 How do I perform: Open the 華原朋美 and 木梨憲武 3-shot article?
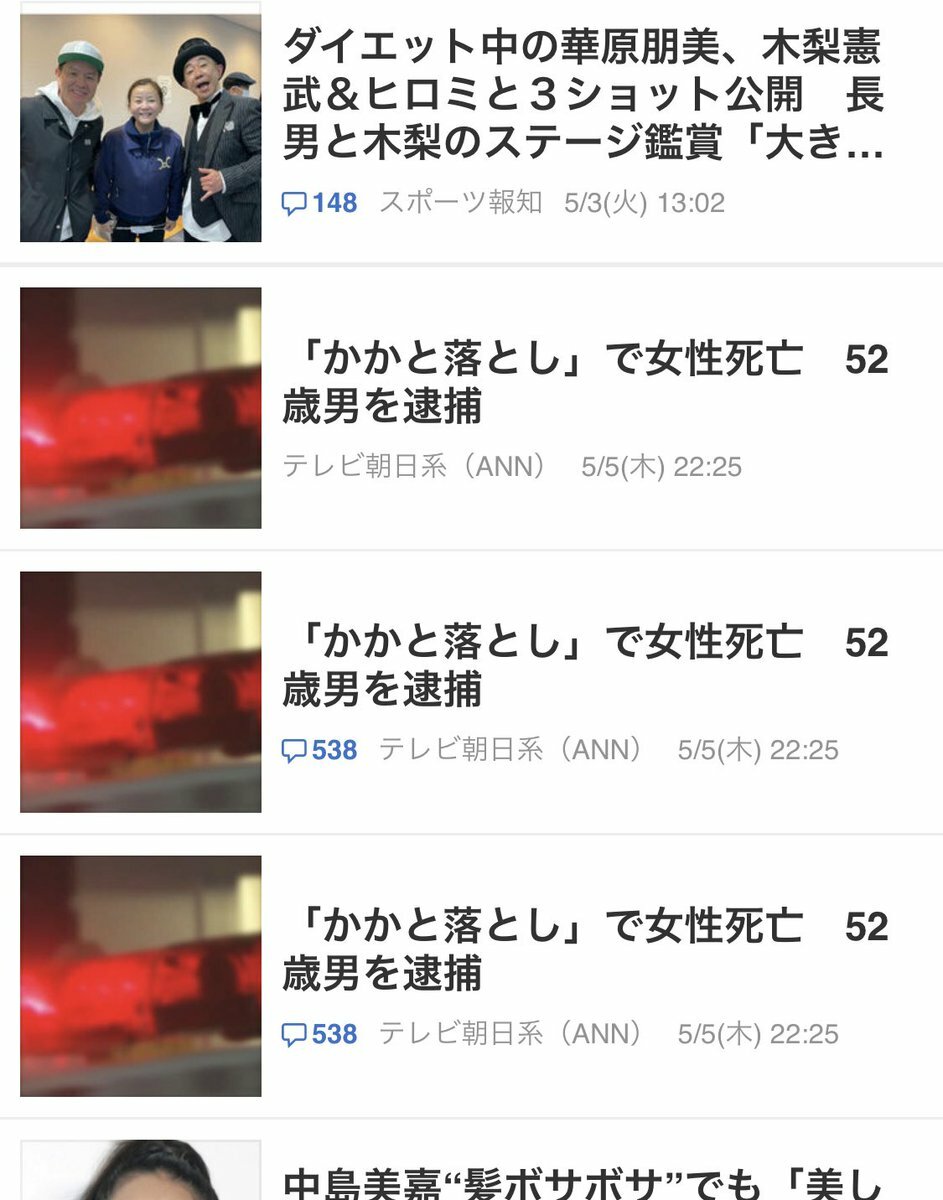pos(582,95)
